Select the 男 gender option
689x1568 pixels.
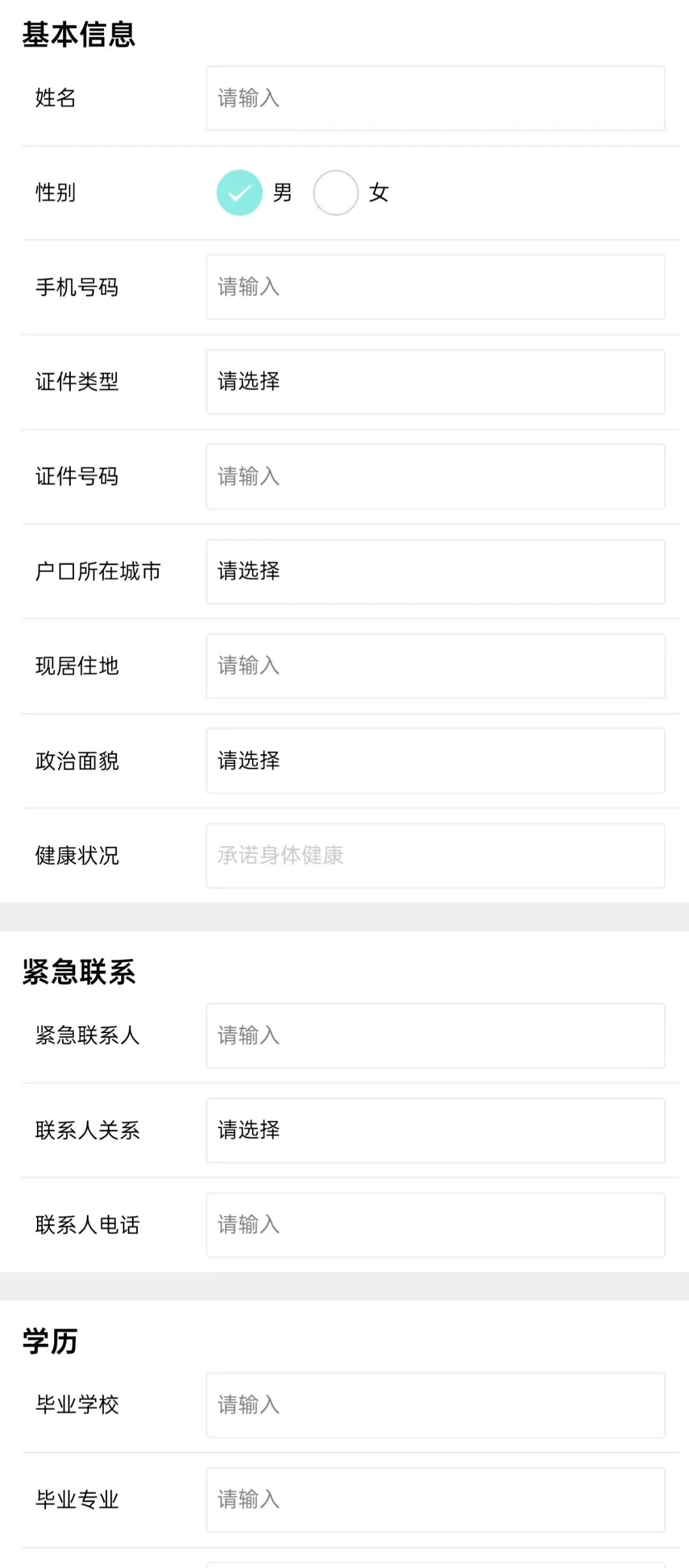240,193
